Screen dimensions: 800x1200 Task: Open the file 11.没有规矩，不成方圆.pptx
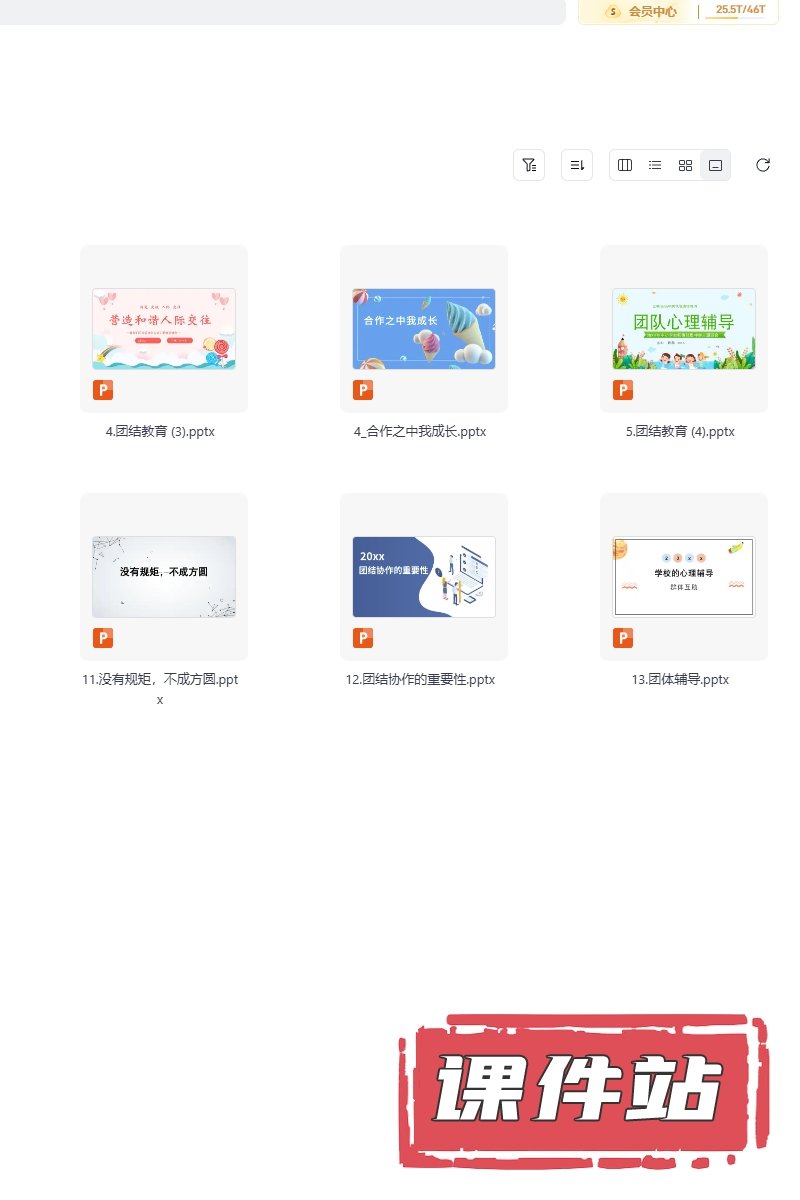coord(164,577)
